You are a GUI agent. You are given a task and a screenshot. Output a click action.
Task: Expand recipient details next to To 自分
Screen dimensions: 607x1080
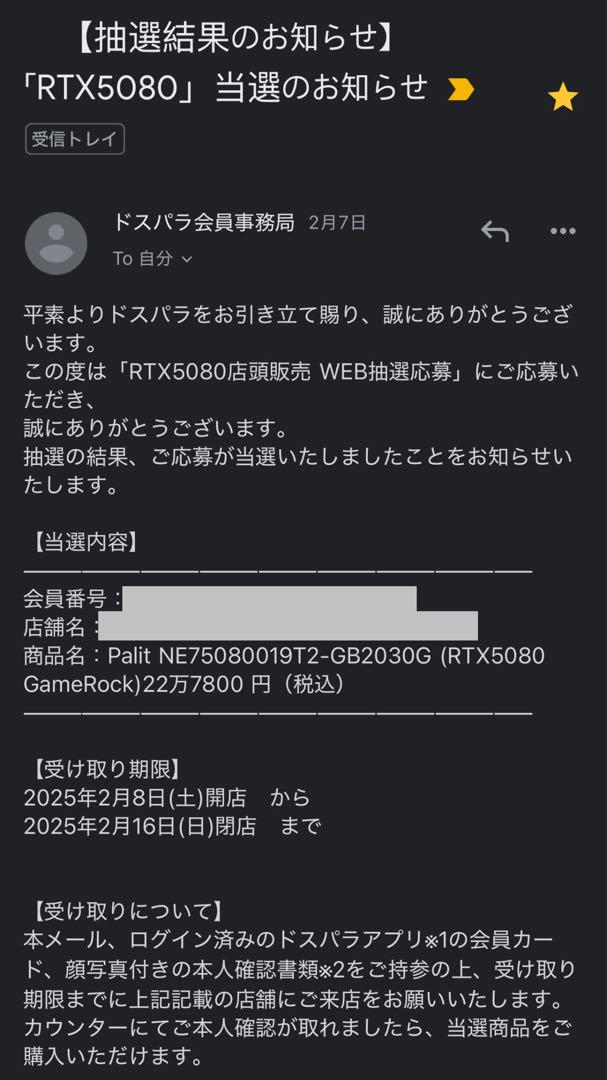(186, 260)
